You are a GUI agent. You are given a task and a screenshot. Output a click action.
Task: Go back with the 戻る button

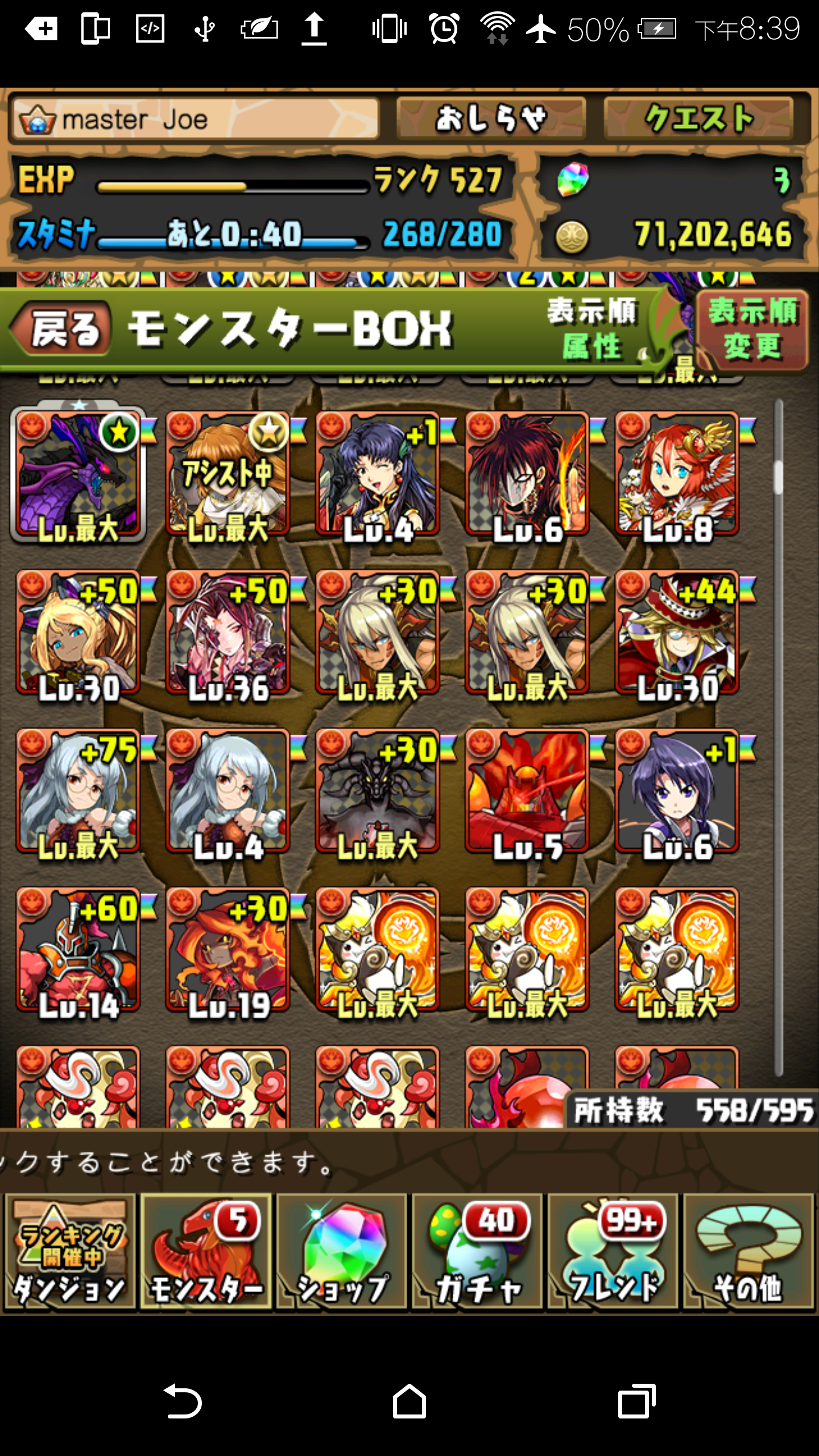click(61, 329)
